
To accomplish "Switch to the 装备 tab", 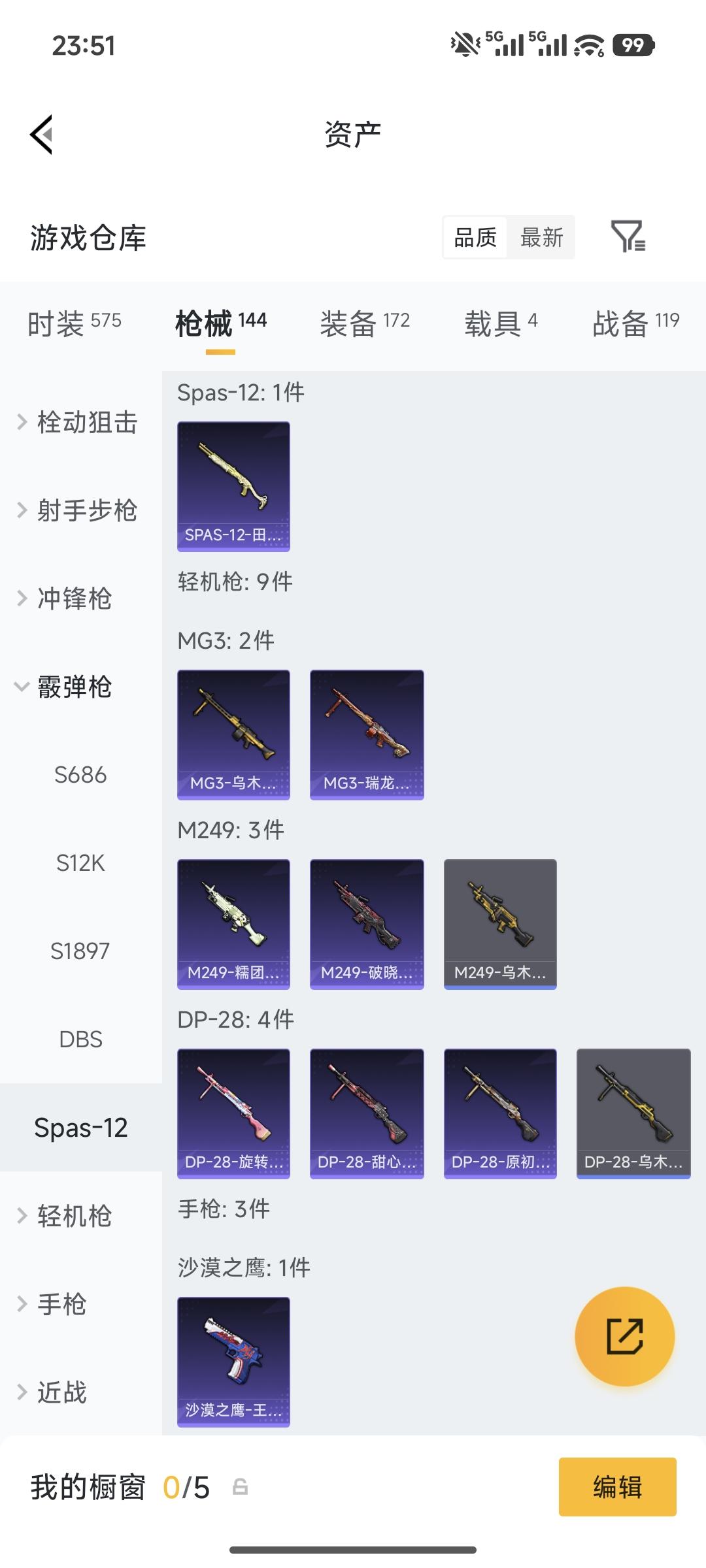I will [348, 321].
